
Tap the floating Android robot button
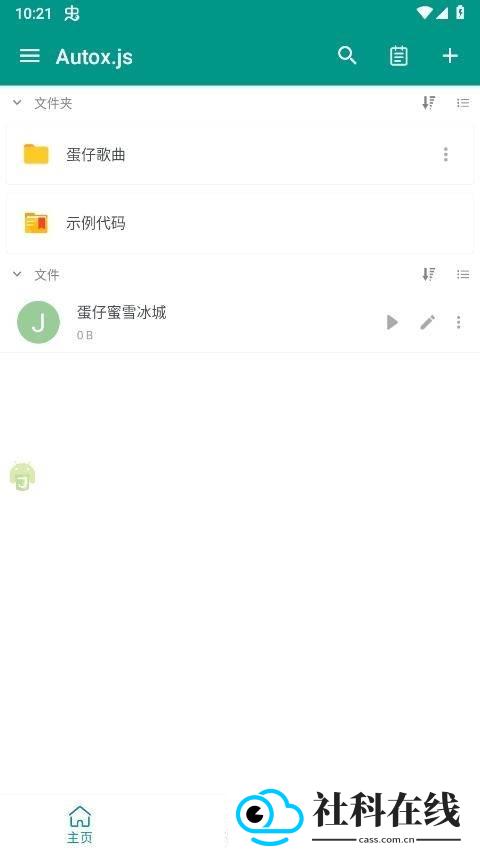[22, 477]
